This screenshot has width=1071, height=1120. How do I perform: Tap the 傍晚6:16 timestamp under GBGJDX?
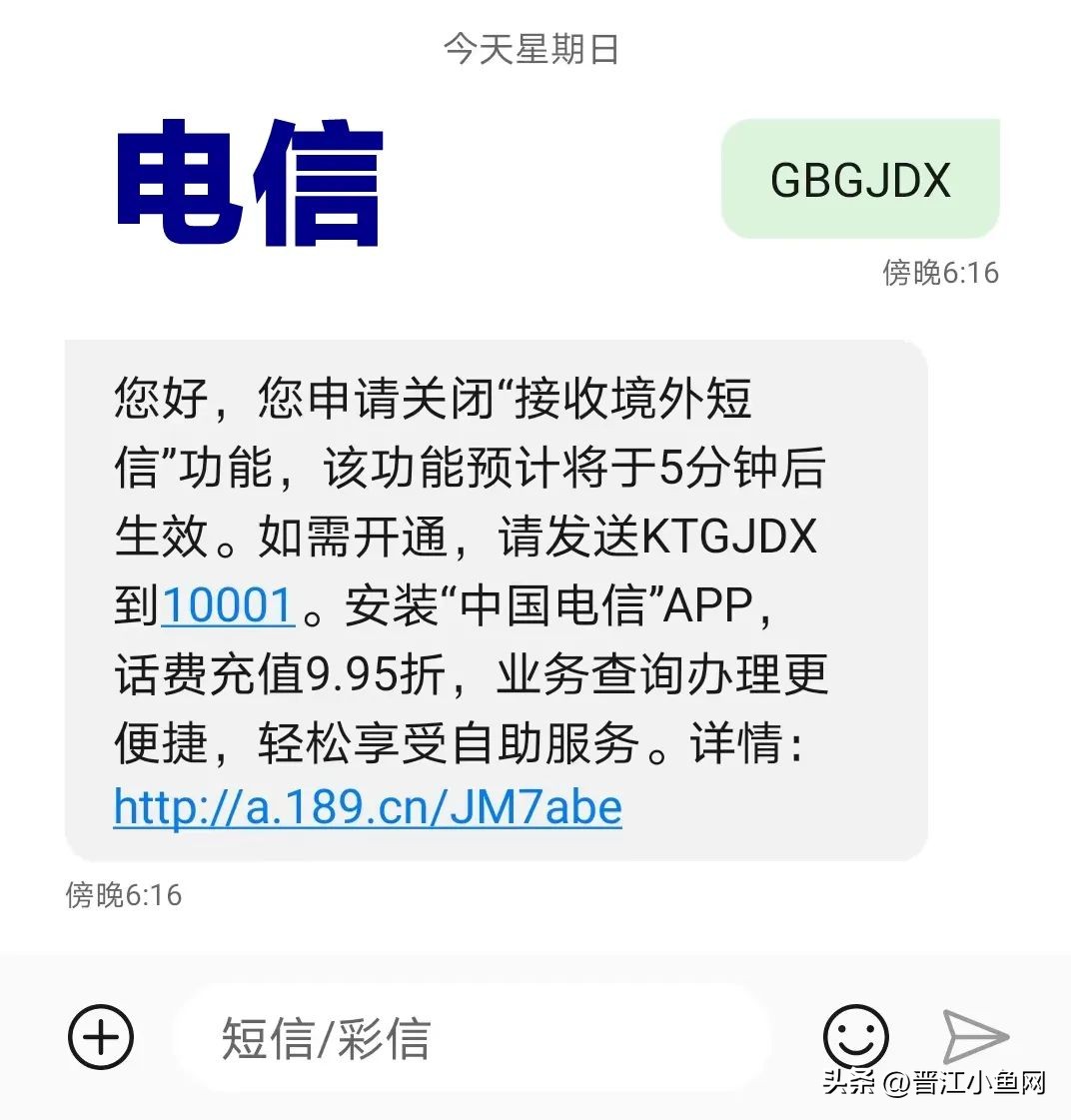pyautogui.click(x=939, y=272)
